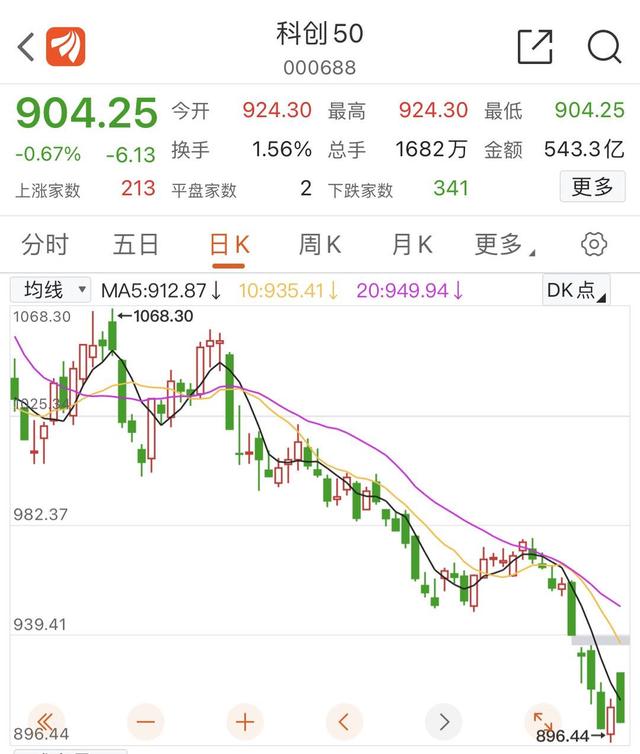Screen dimensions: 640x754
Task: Open the search magnifier icon
Action: [x=604, y=46]
